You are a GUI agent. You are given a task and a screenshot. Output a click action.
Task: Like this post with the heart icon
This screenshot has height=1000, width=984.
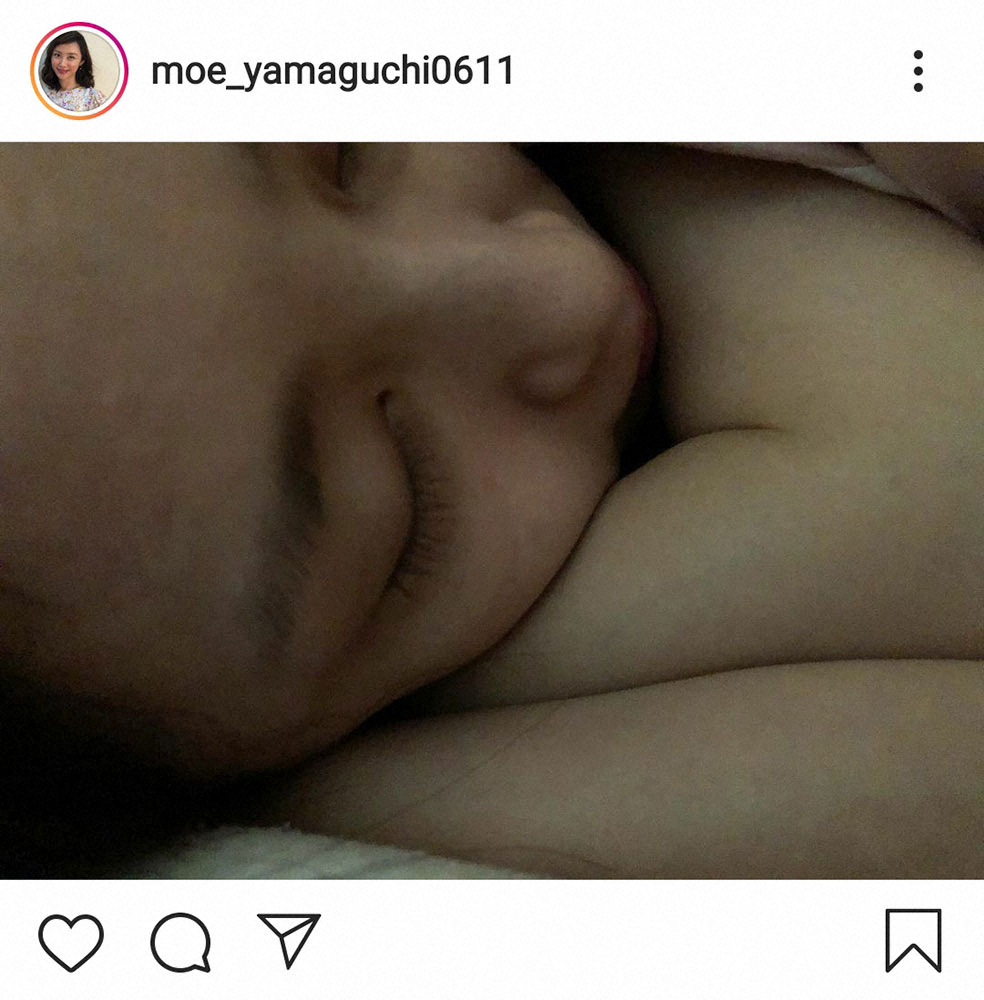[71, 941]
